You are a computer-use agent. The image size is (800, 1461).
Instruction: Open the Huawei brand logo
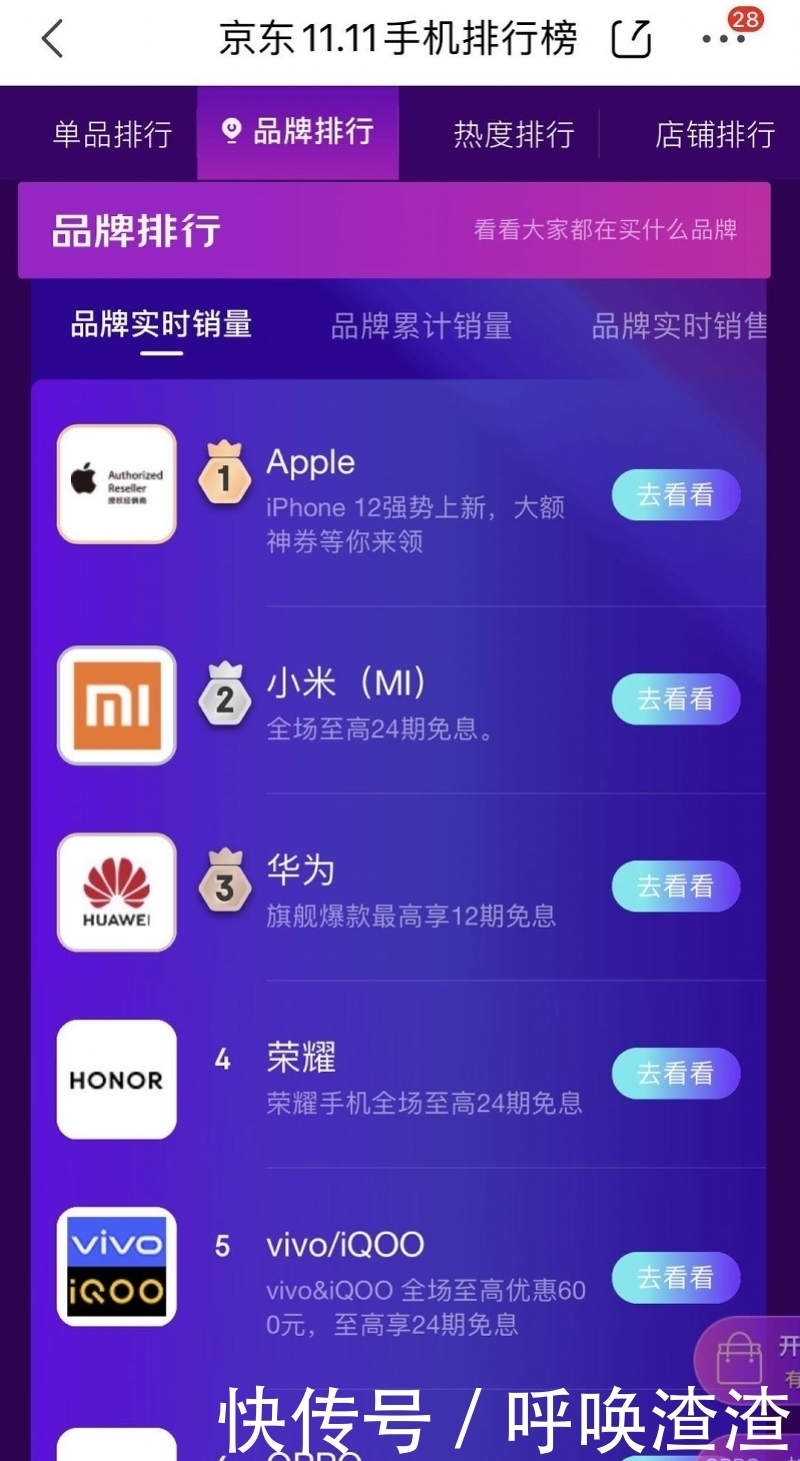point(116,892)
